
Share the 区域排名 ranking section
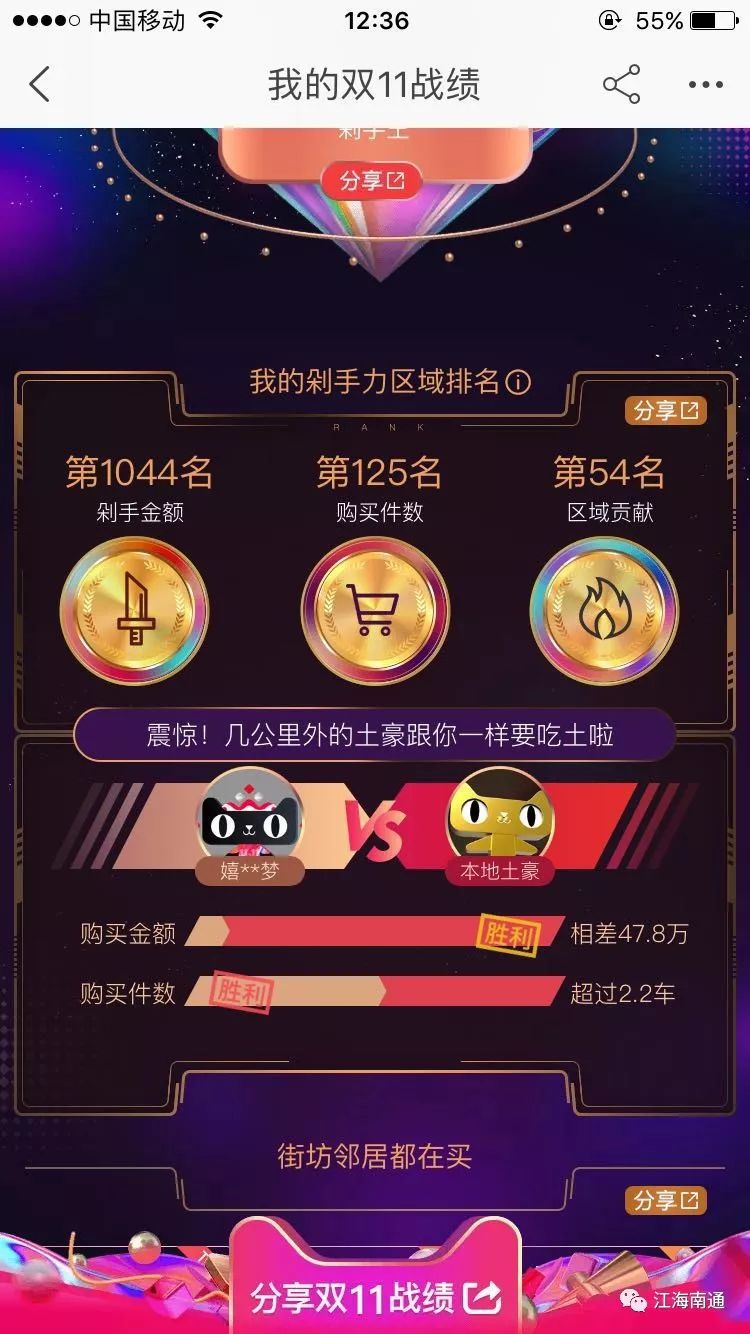(x=666, y=410)
